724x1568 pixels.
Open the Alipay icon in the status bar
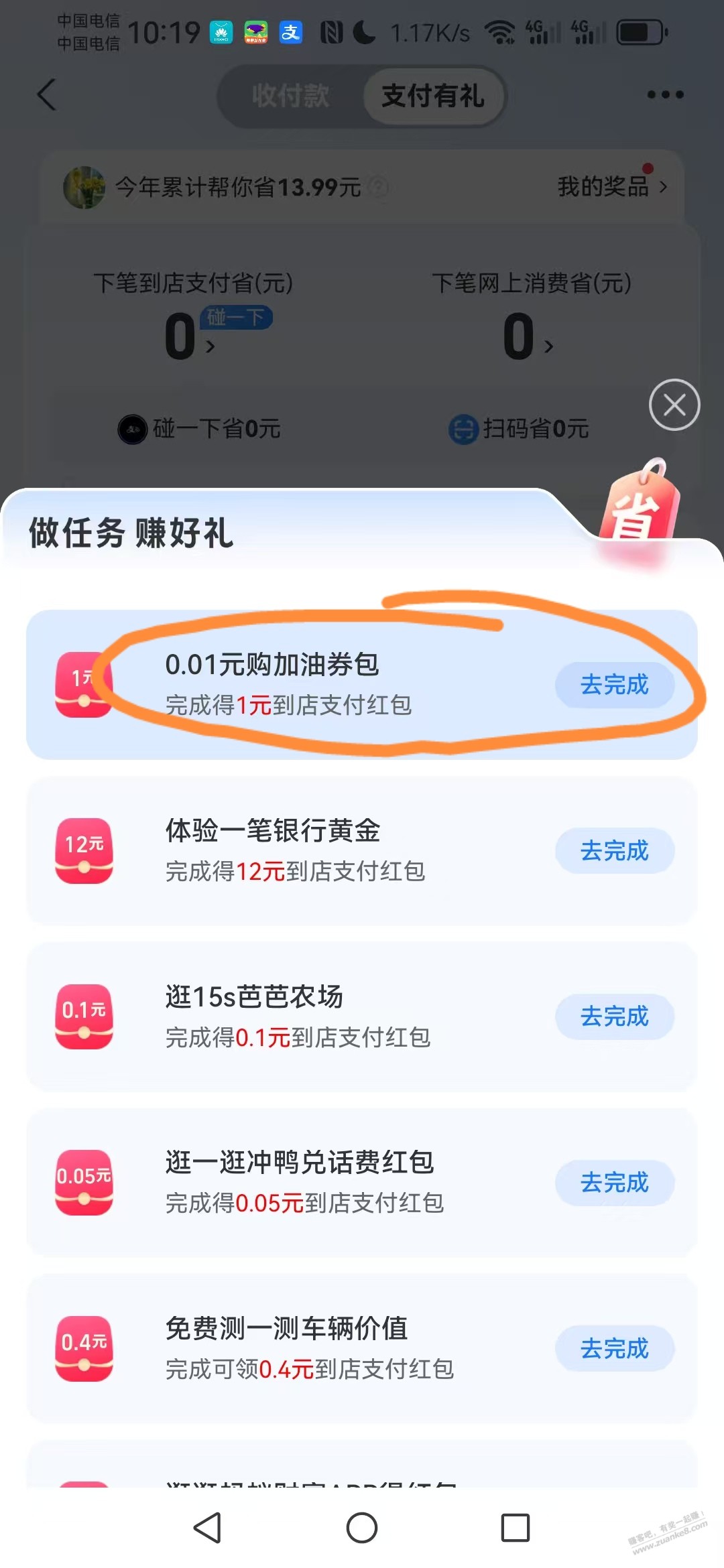(291, 32)
